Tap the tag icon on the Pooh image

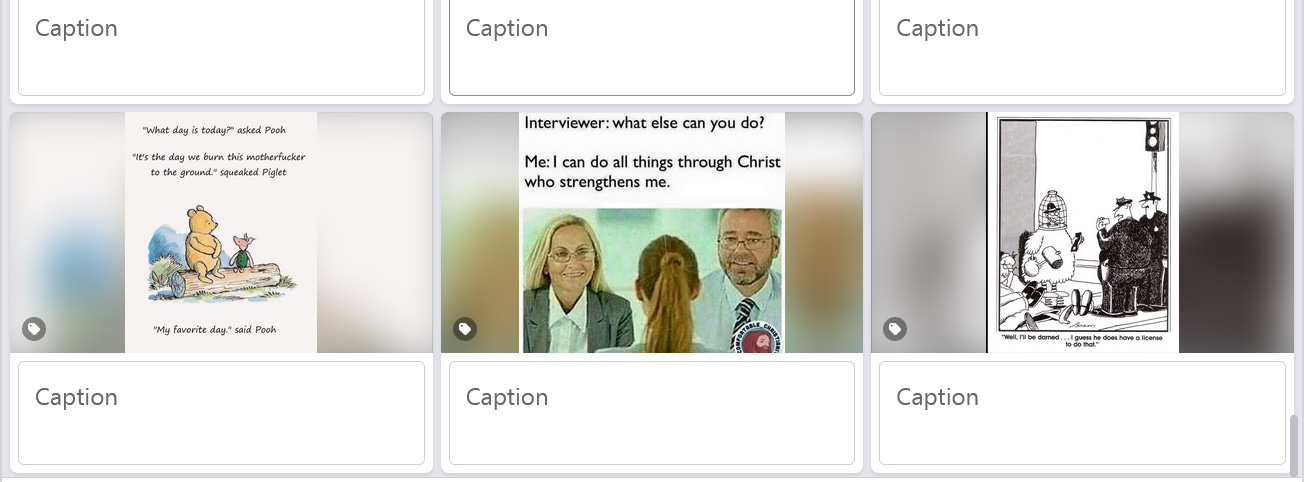click(34, 329)
